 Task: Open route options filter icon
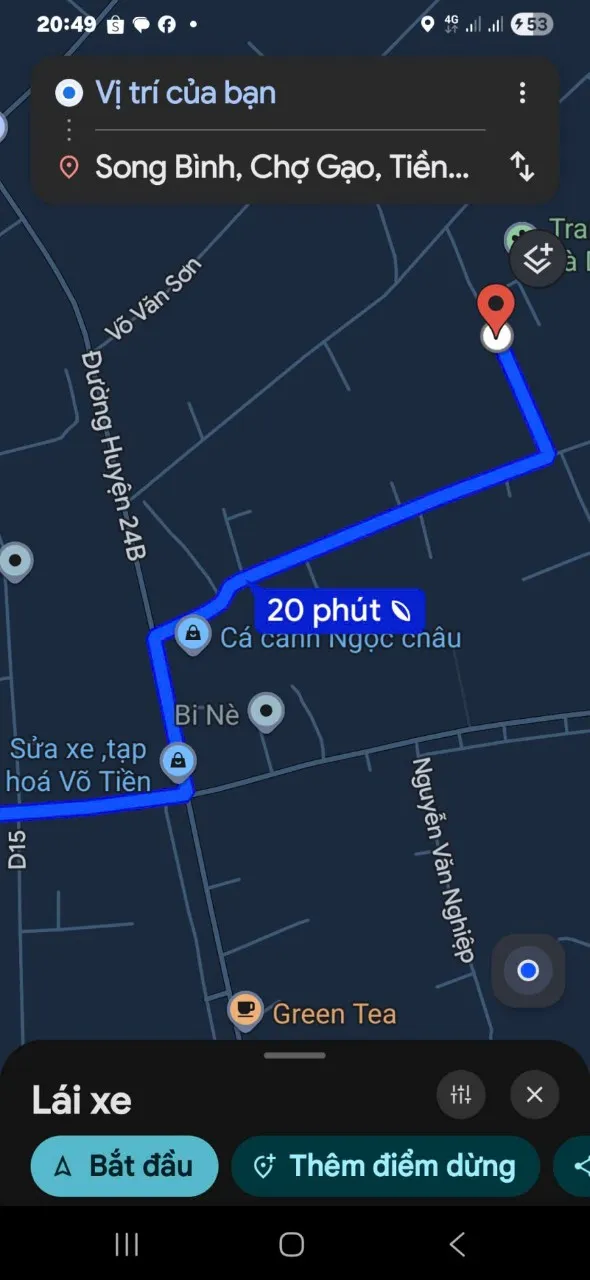[461, 1095]
